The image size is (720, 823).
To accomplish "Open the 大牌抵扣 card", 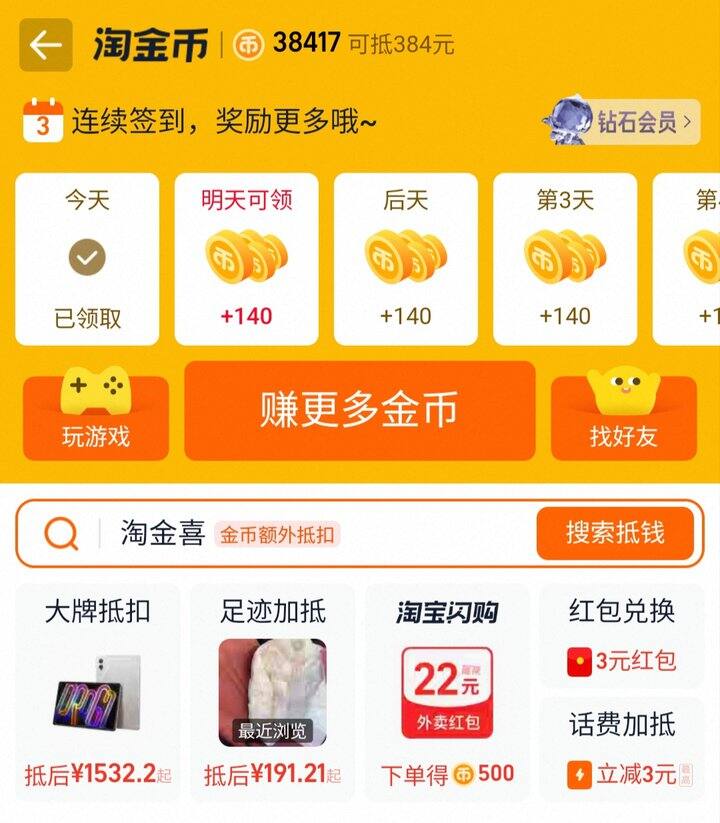I will click(98, 692).
